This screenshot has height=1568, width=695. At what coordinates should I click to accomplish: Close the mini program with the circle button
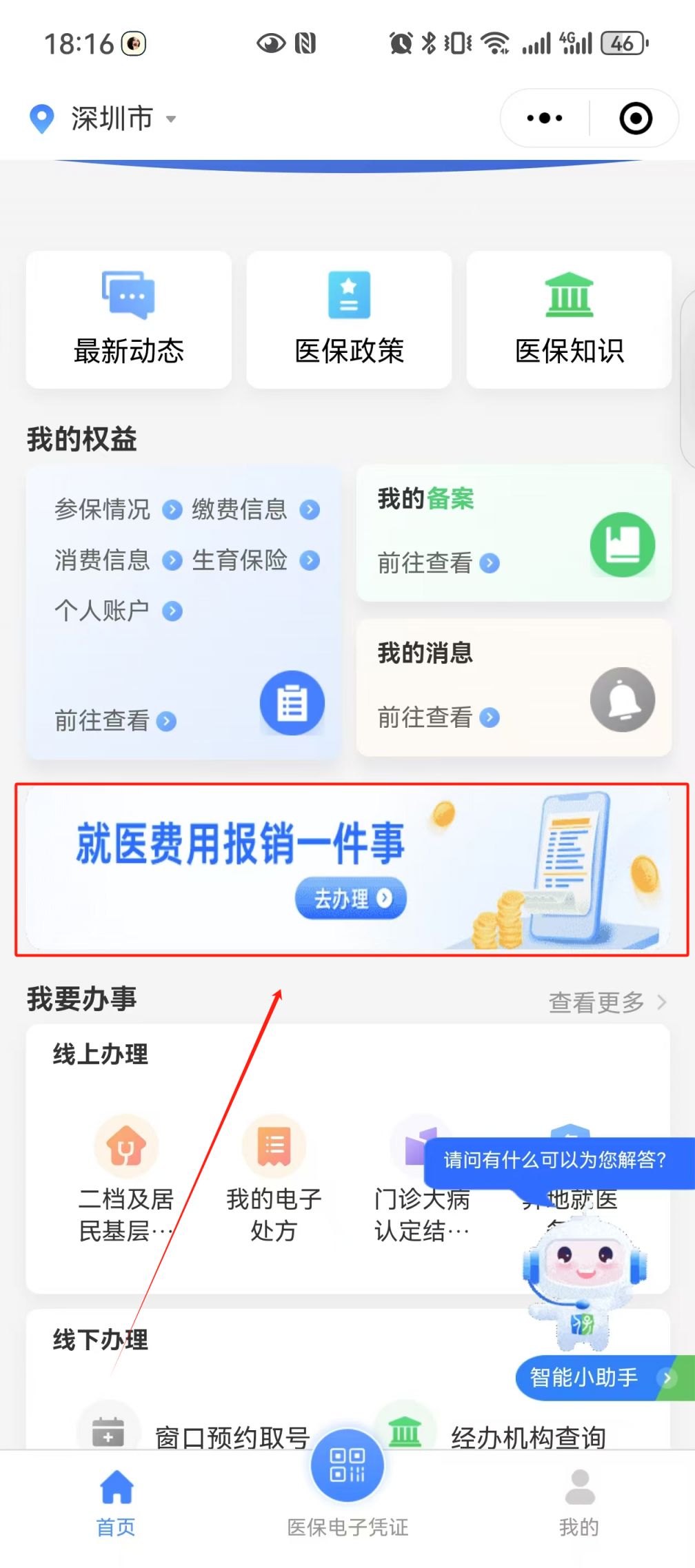click(x=635, y=119)
